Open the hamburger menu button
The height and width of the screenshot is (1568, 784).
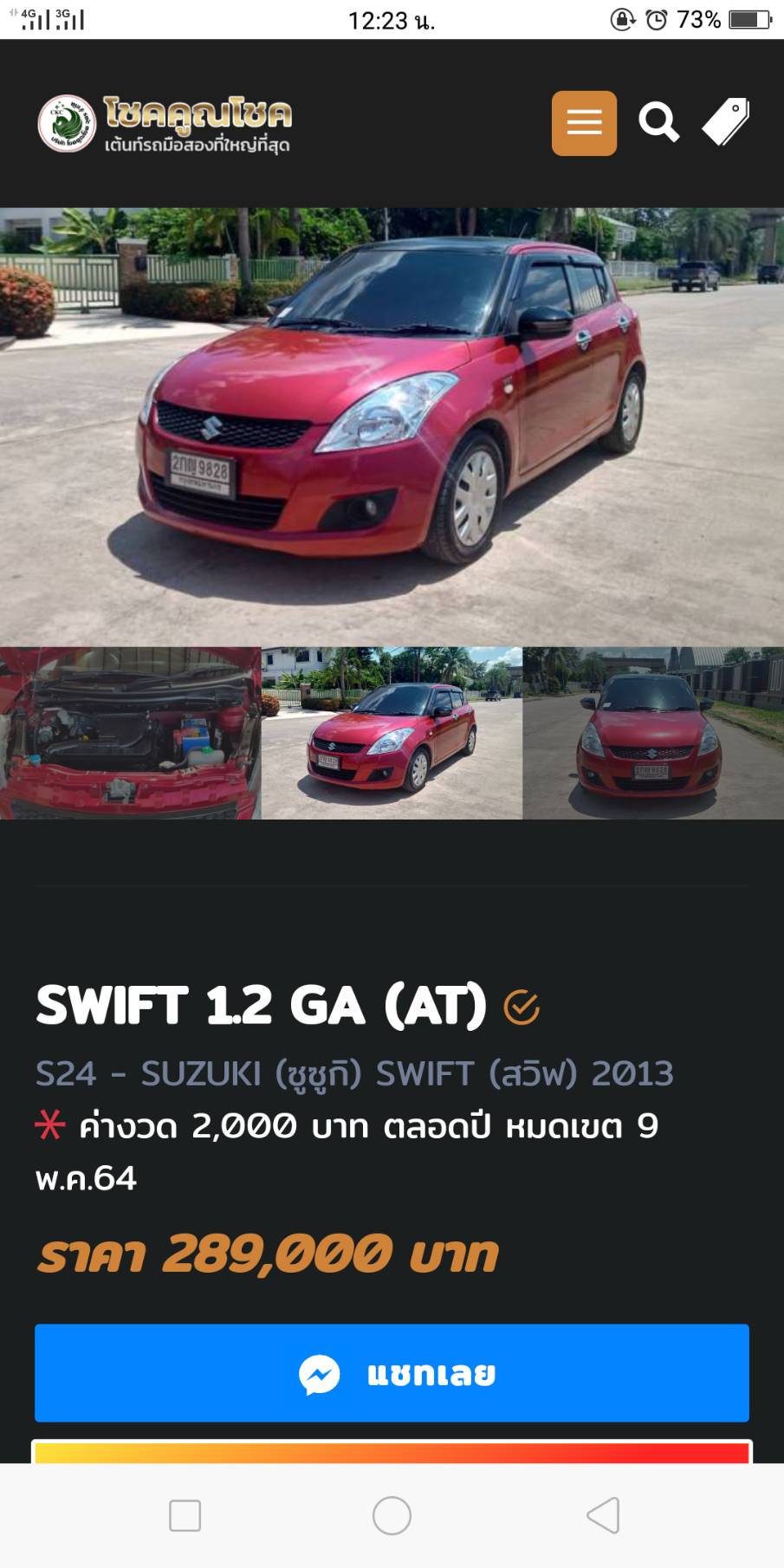584,123
